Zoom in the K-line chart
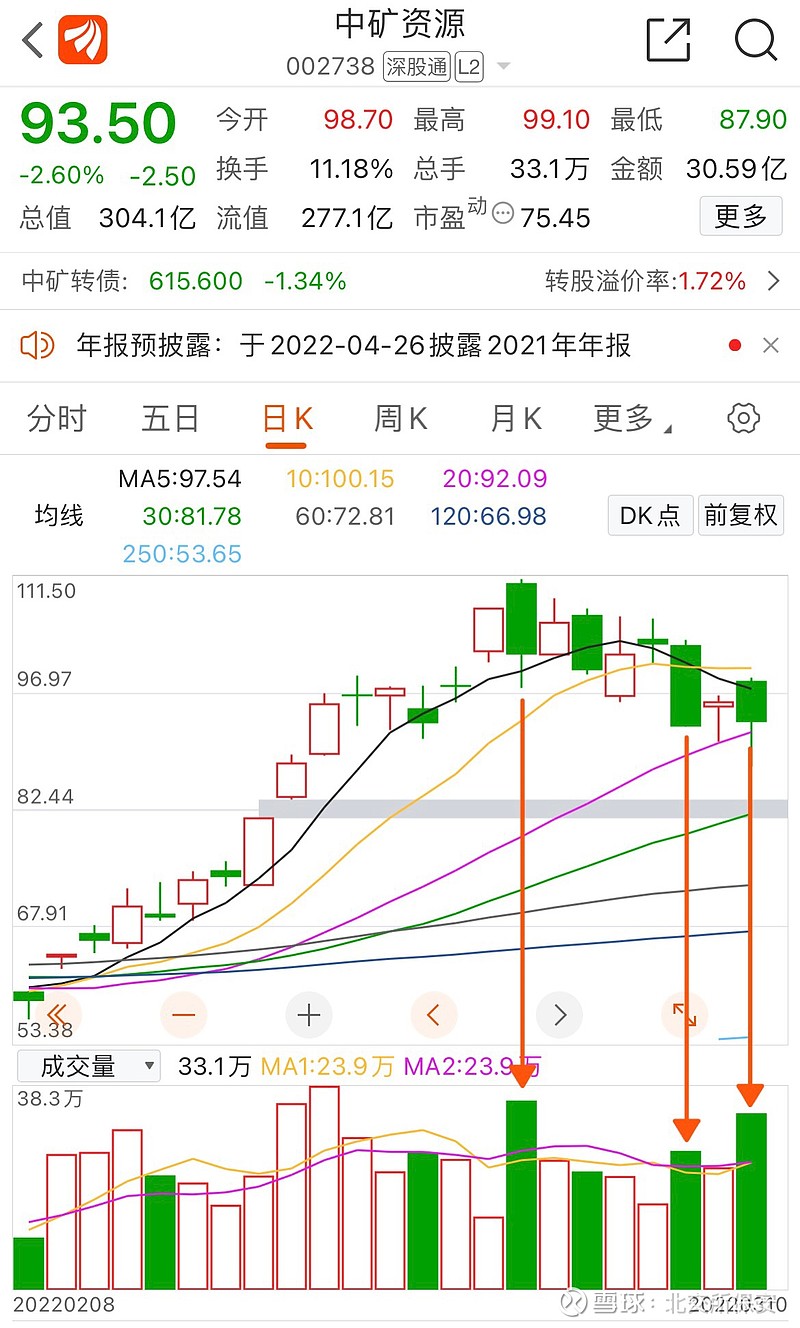Screen dimensions: 800x1328 pos(308,1015)
